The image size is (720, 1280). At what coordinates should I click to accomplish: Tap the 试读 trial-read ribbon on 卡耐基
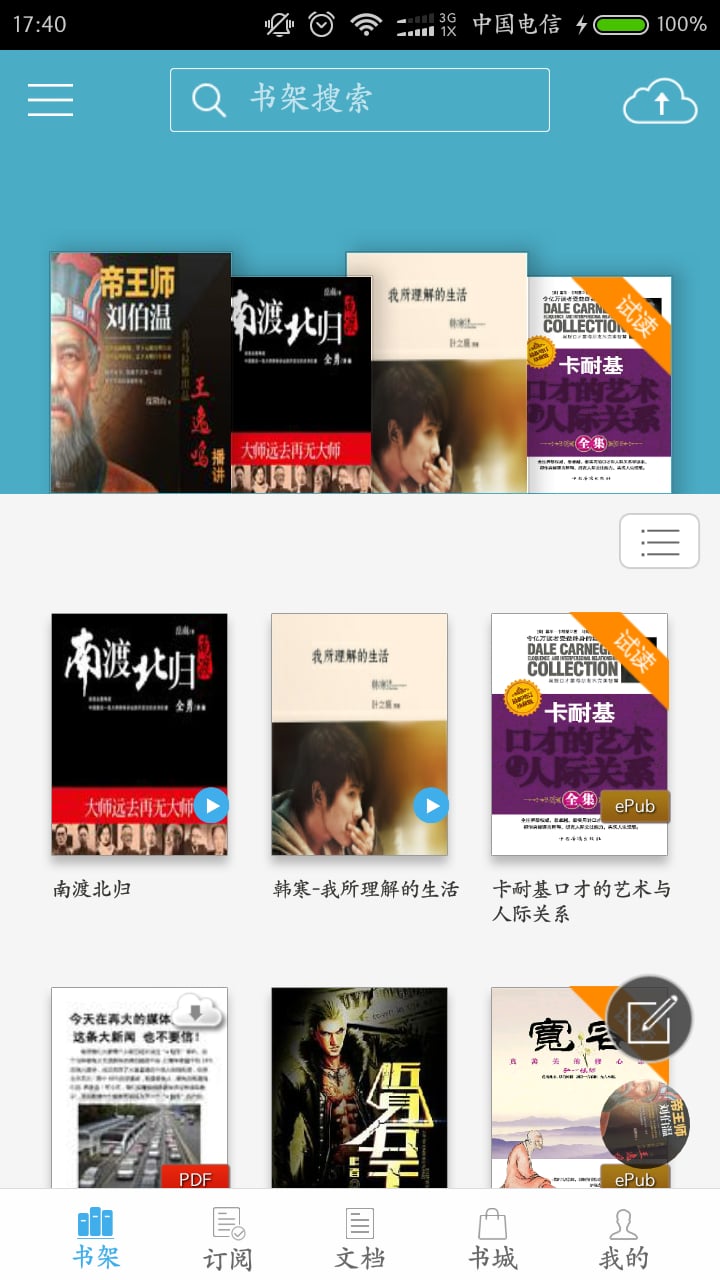tap(635, 650)
